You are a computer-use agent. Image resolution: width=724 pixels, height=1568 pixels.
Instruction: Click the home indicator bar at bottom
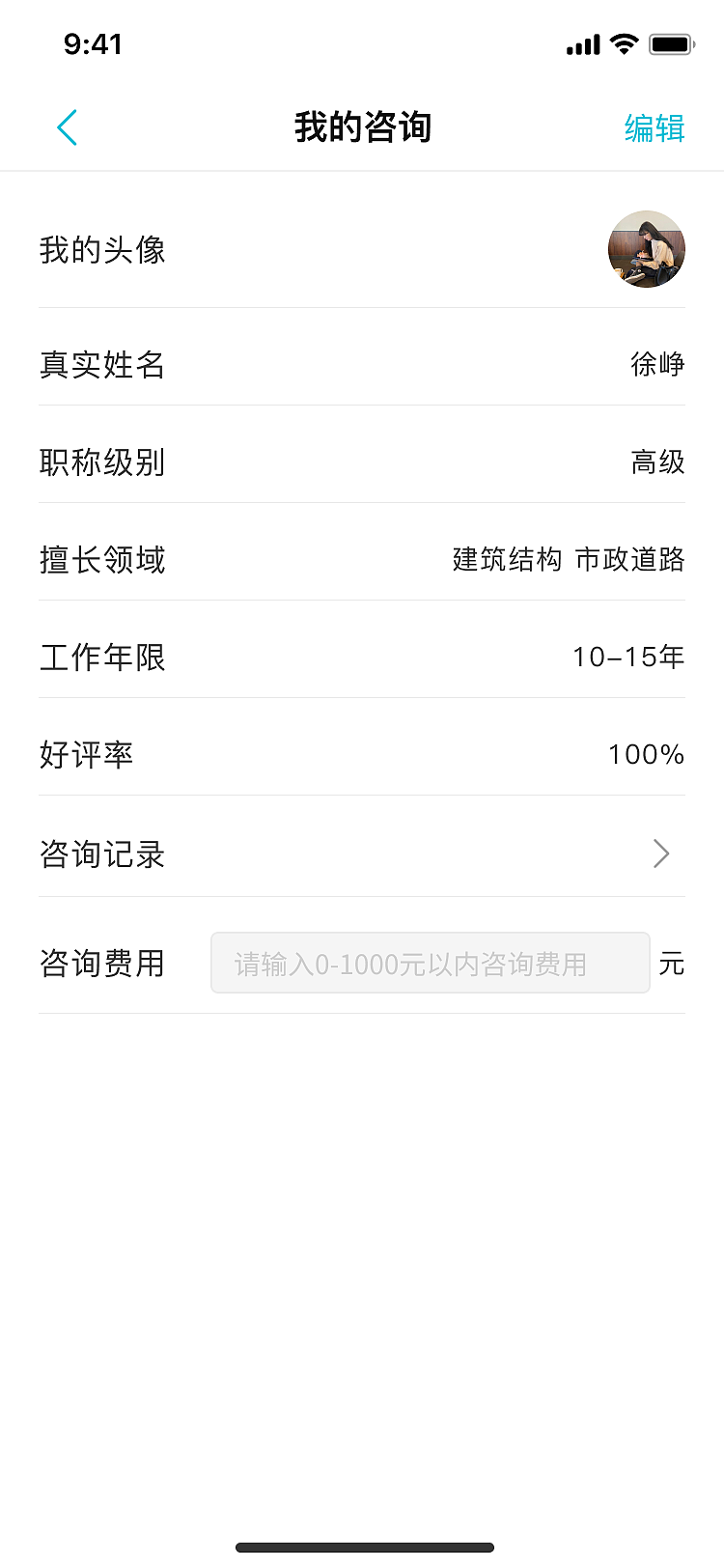(x=362, y=1547)
